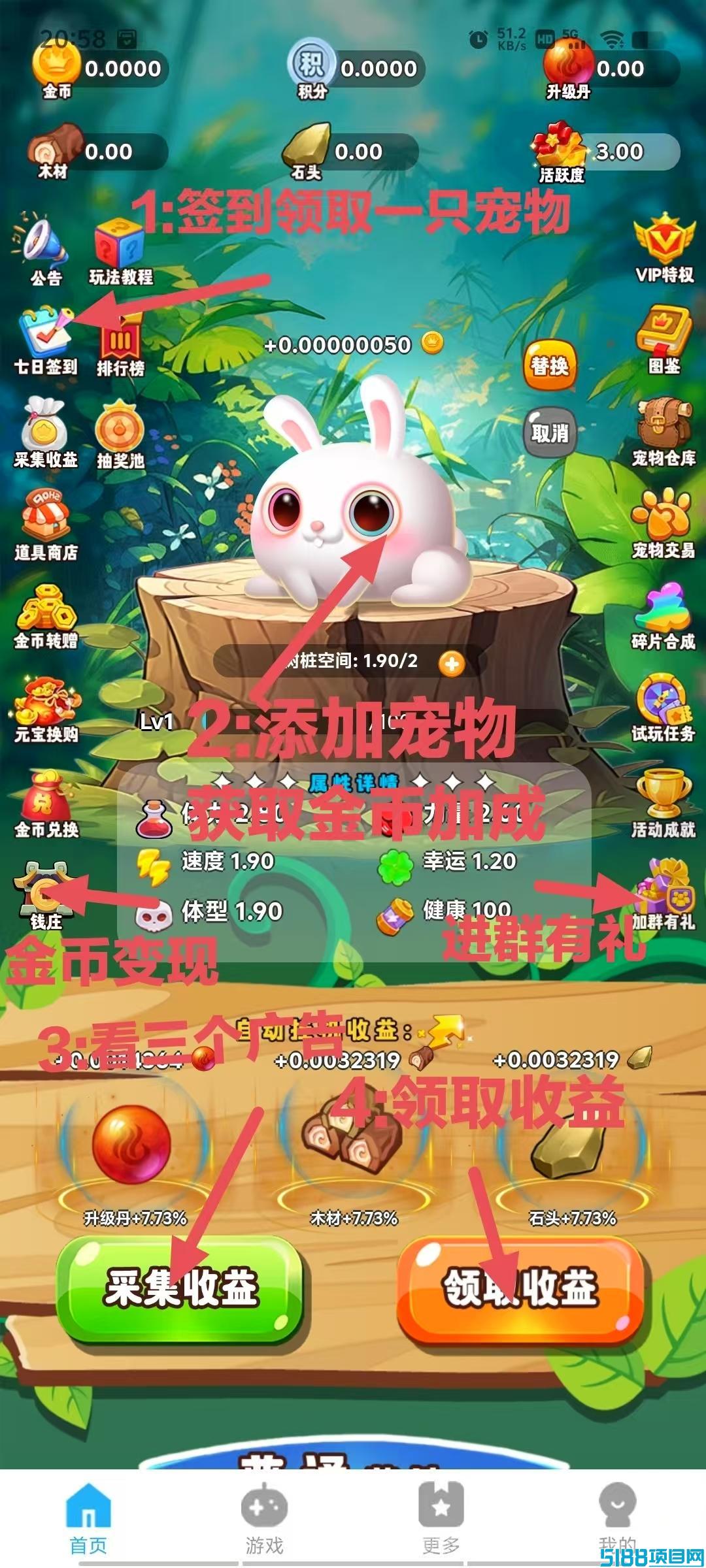Open the 宠物仓库 pet warehouse
Image resolution: width=706 pixels, height=1568 pixels.
click(x=664, y=431)
